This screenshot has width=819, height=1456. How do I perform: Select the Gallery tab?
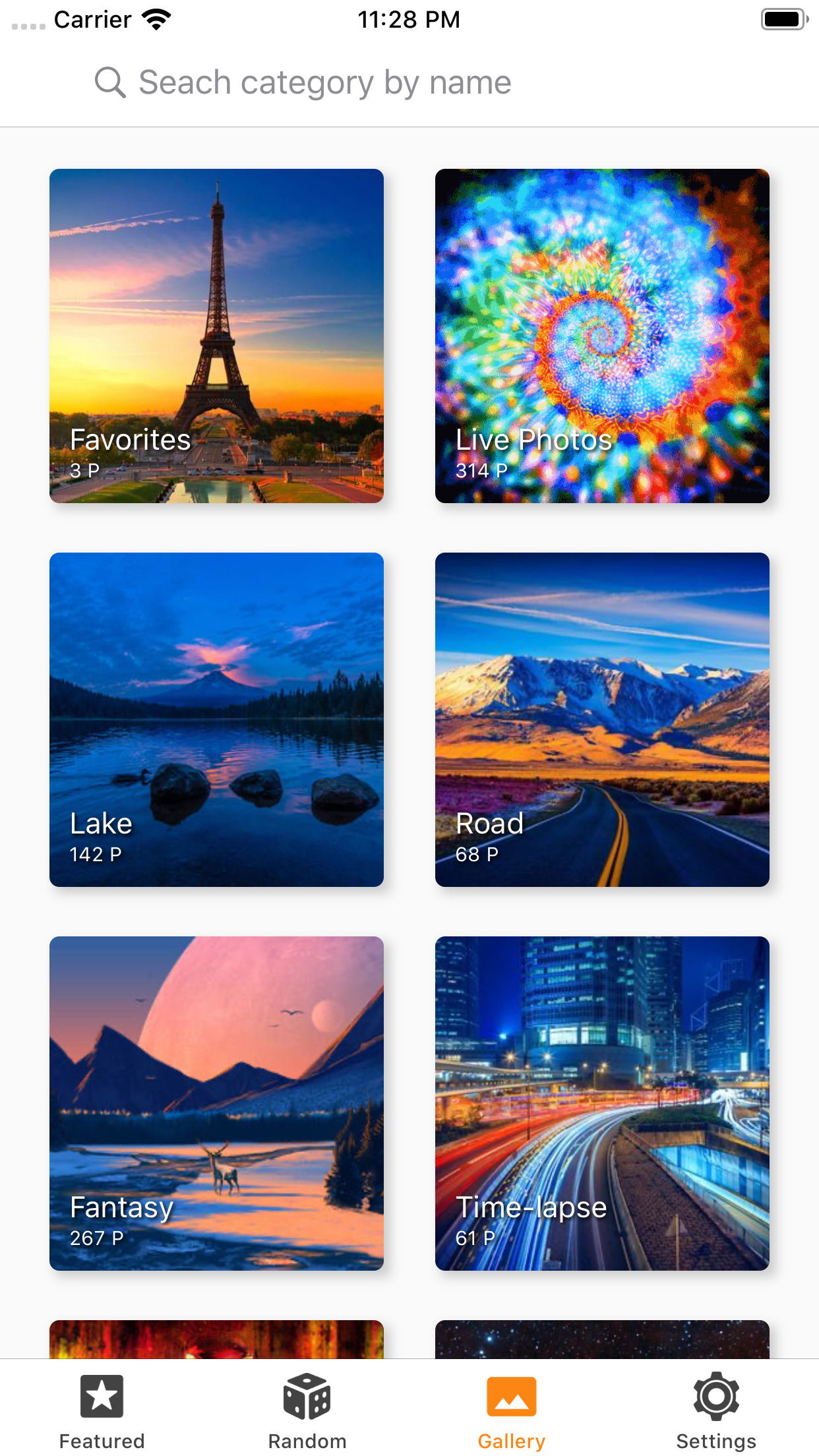[512, 1411]
